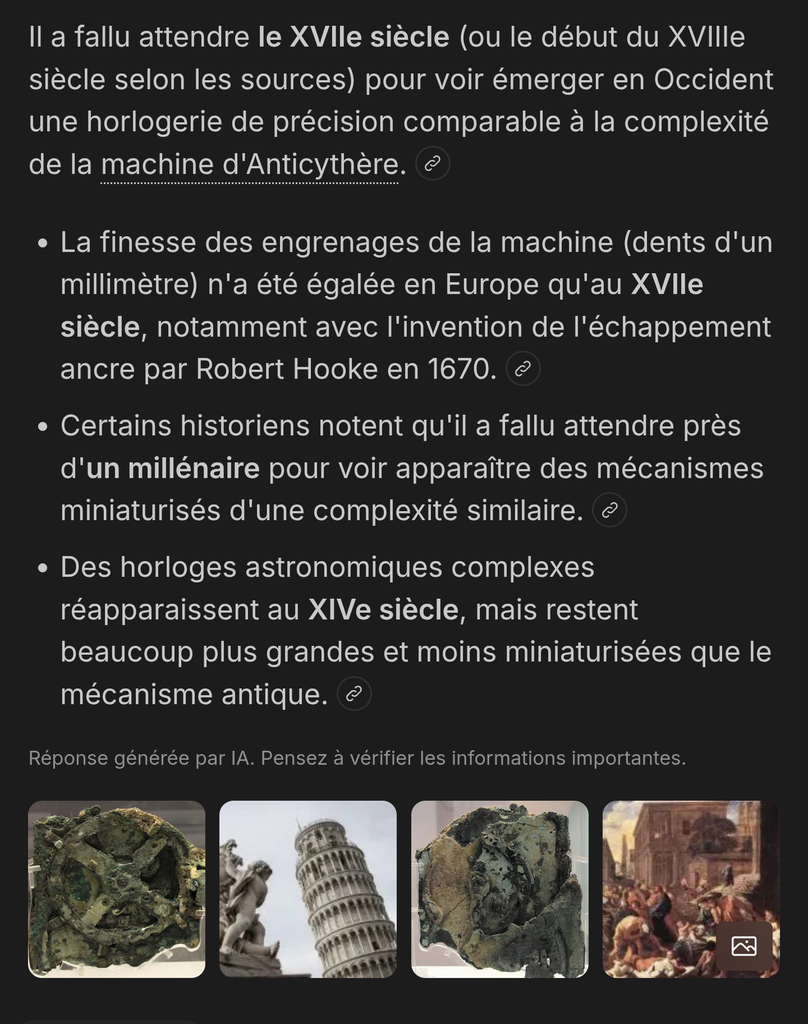
Task: Open the source link after Robert Hooke 1670
Action: 523,369
